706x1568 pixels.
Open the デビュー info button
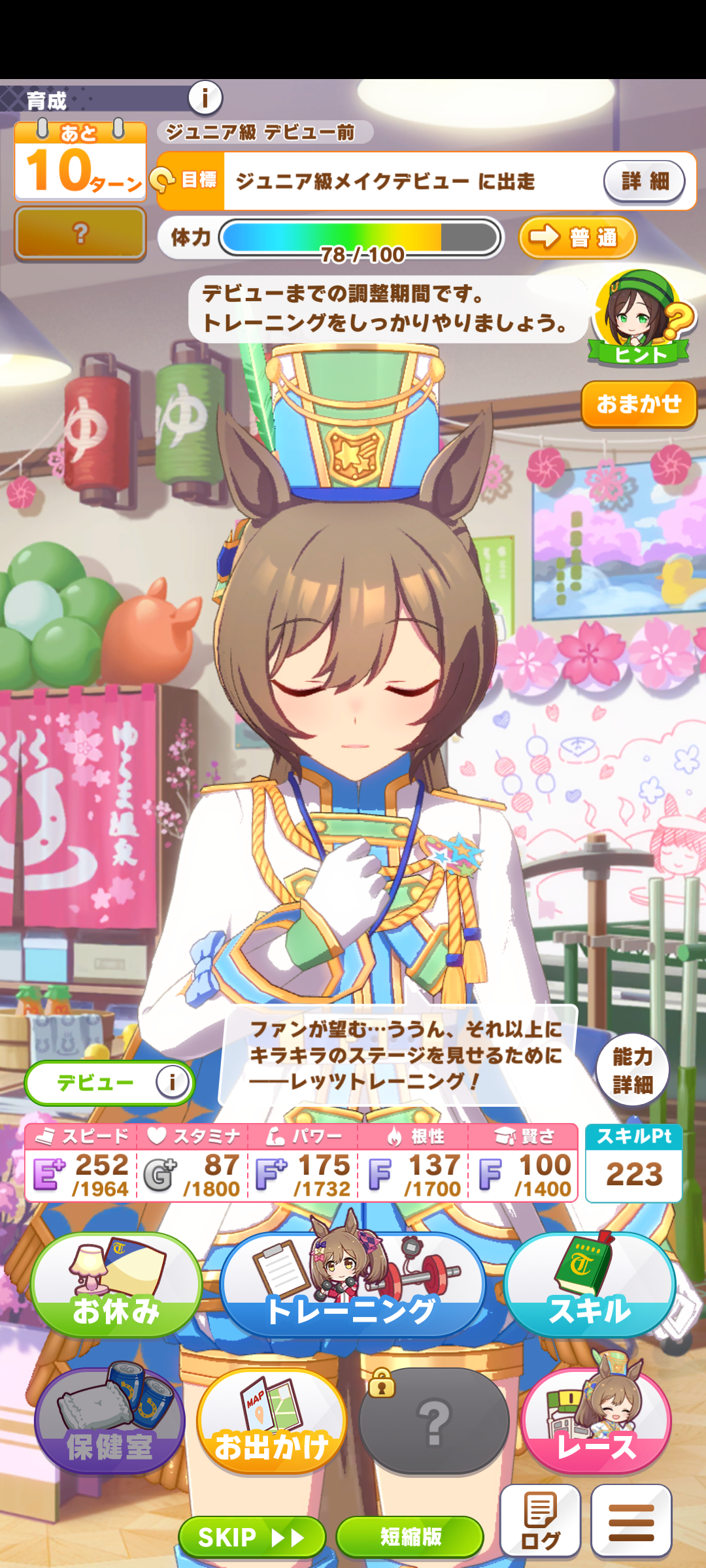coord(171,1083)
